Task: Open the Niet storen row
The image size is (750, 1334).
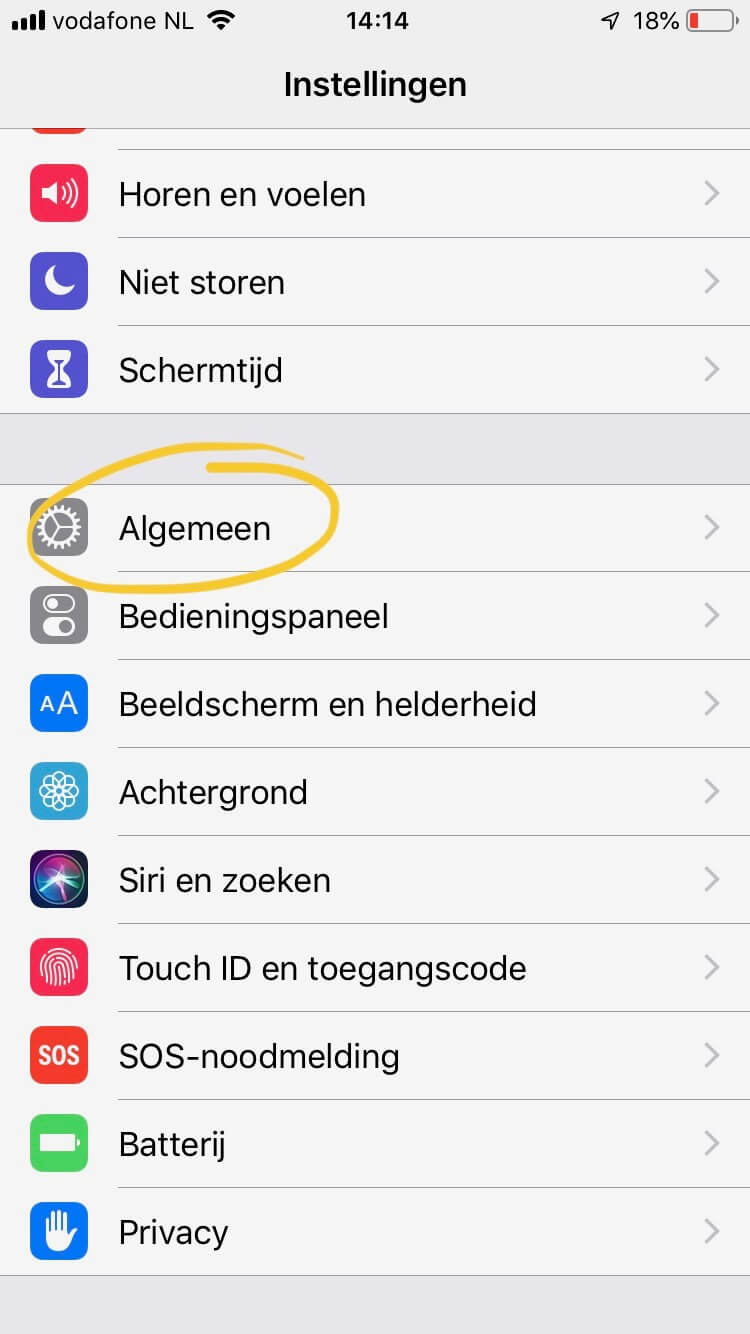Action: pyautogui.click(x=375, y=282)
